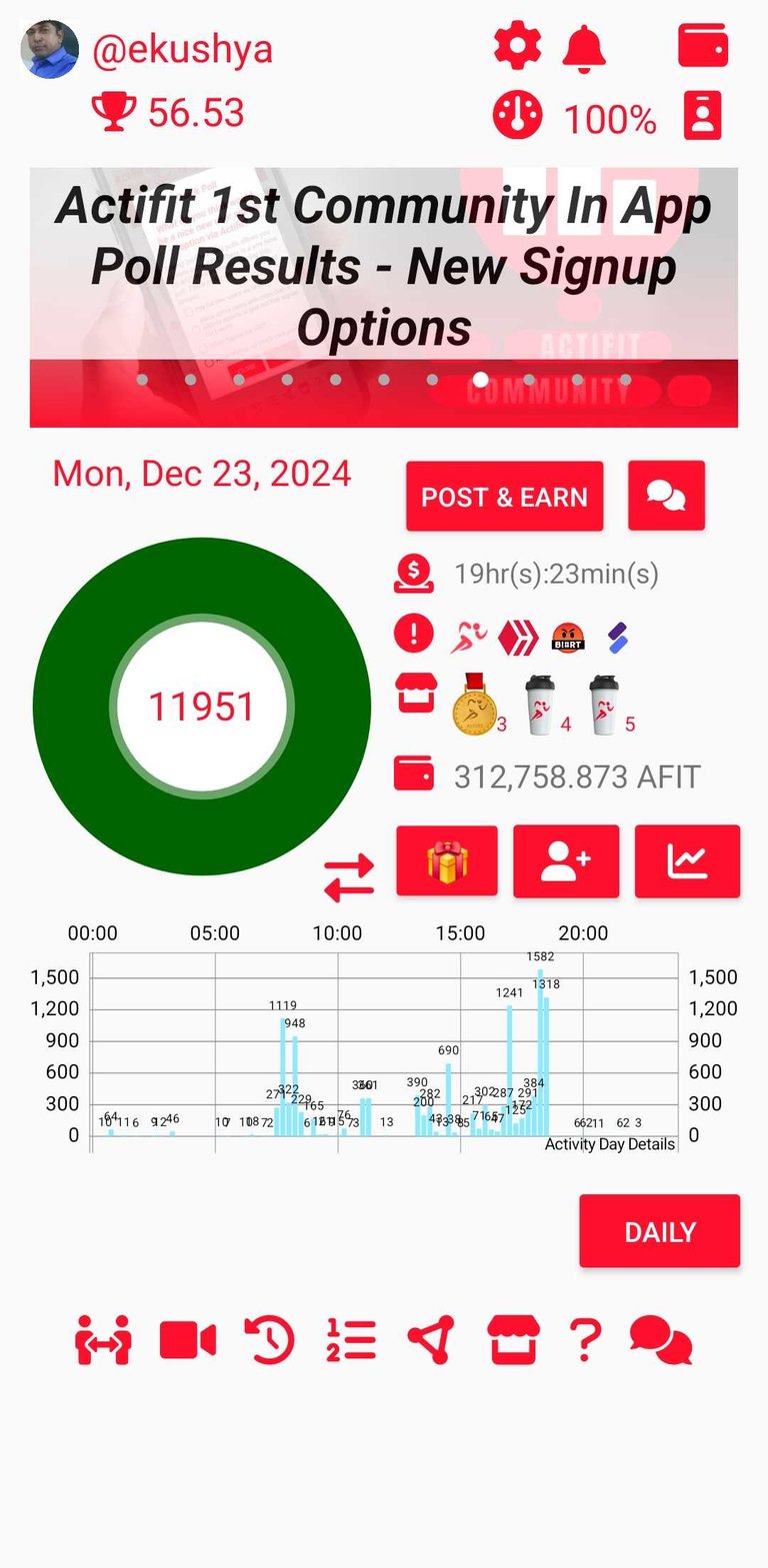Open the video camera icon
The width and height of the screenshot is (768, 1568).
pos(188,1340)
